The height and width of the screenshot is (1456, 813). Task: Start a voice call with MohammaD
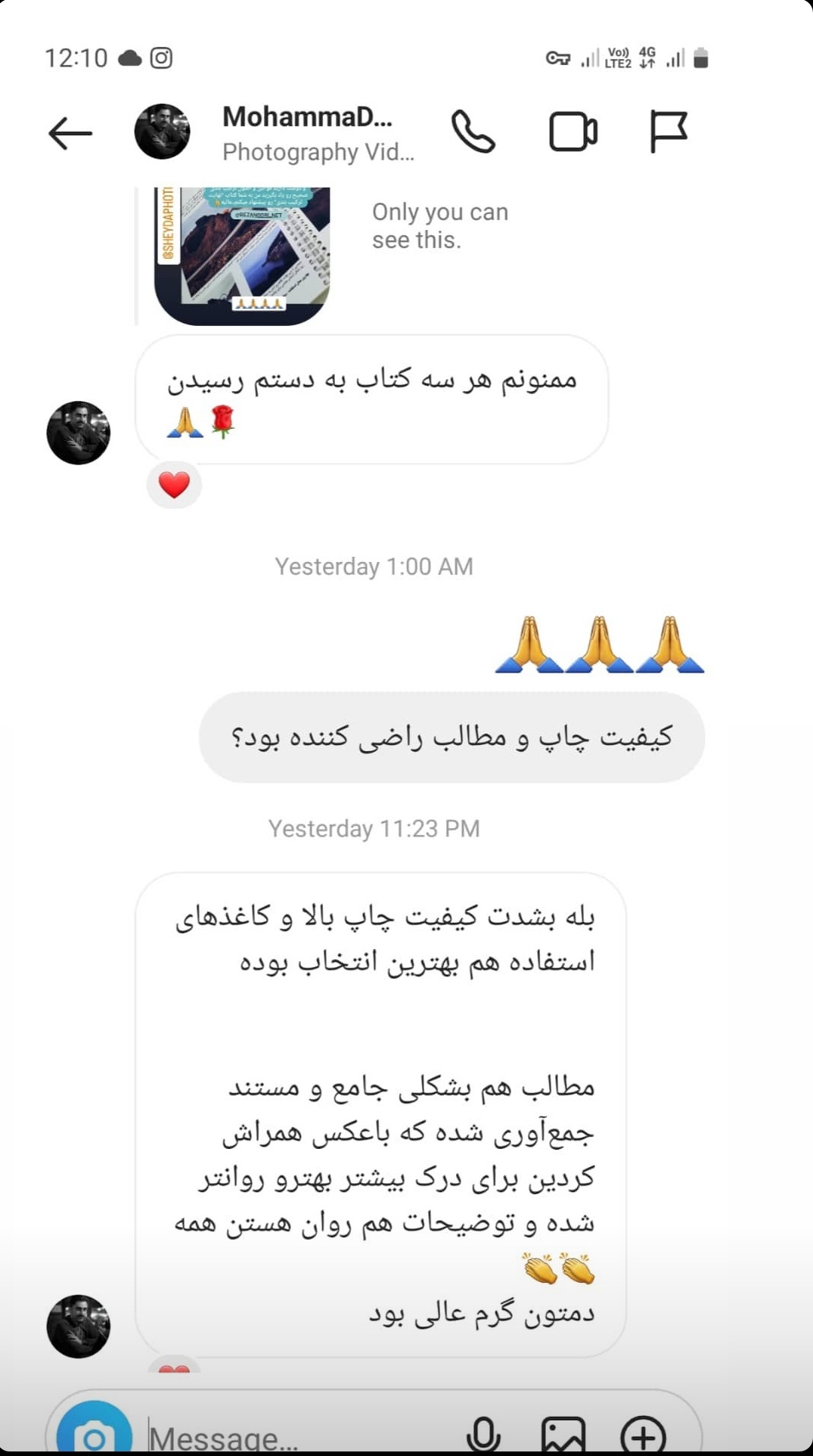pyautogui.click(x=473, y=132)
